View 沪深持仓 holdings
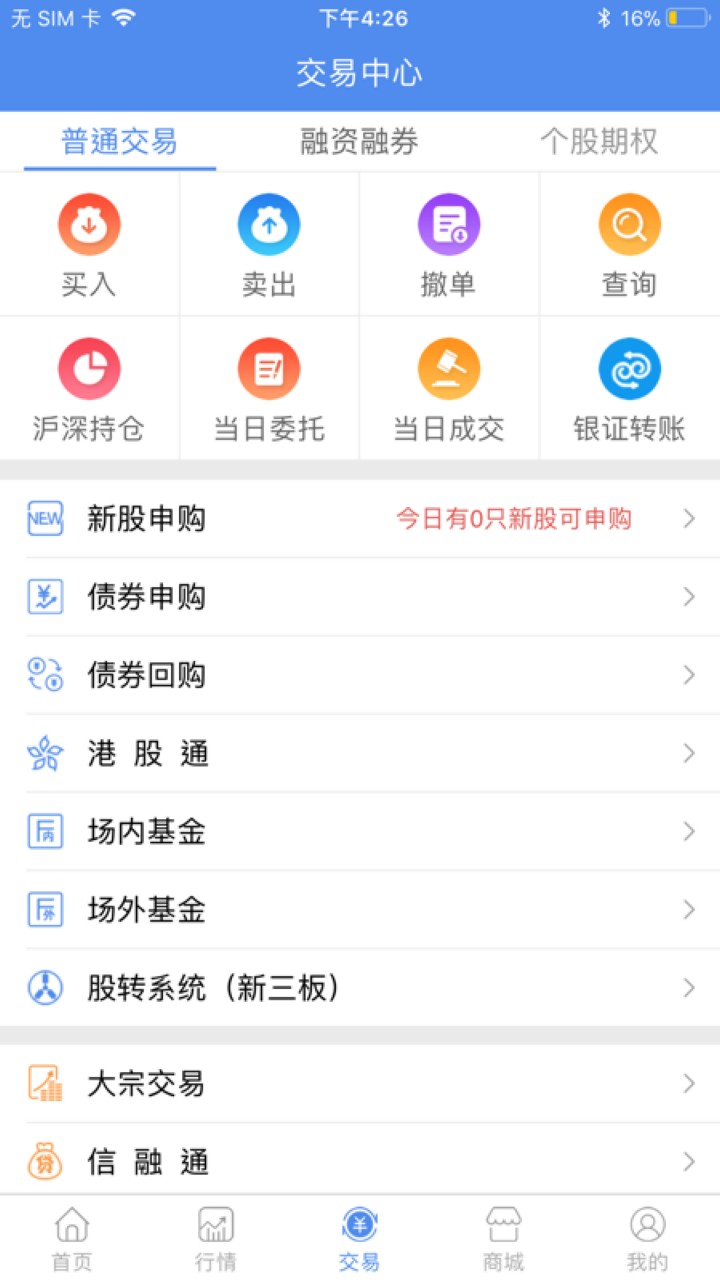This screenshot has height=1280, width=720. 89,390
